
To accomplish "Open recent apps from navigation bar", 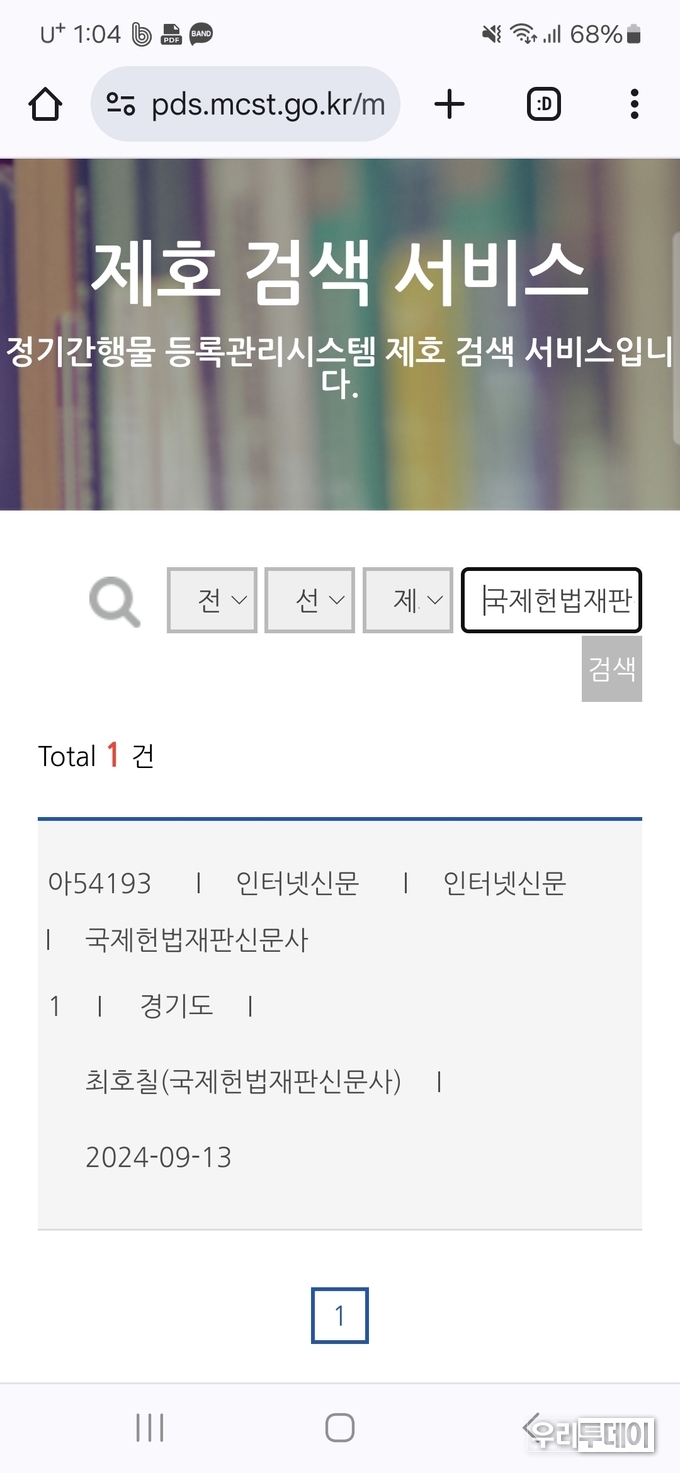I will [150, 1427].
